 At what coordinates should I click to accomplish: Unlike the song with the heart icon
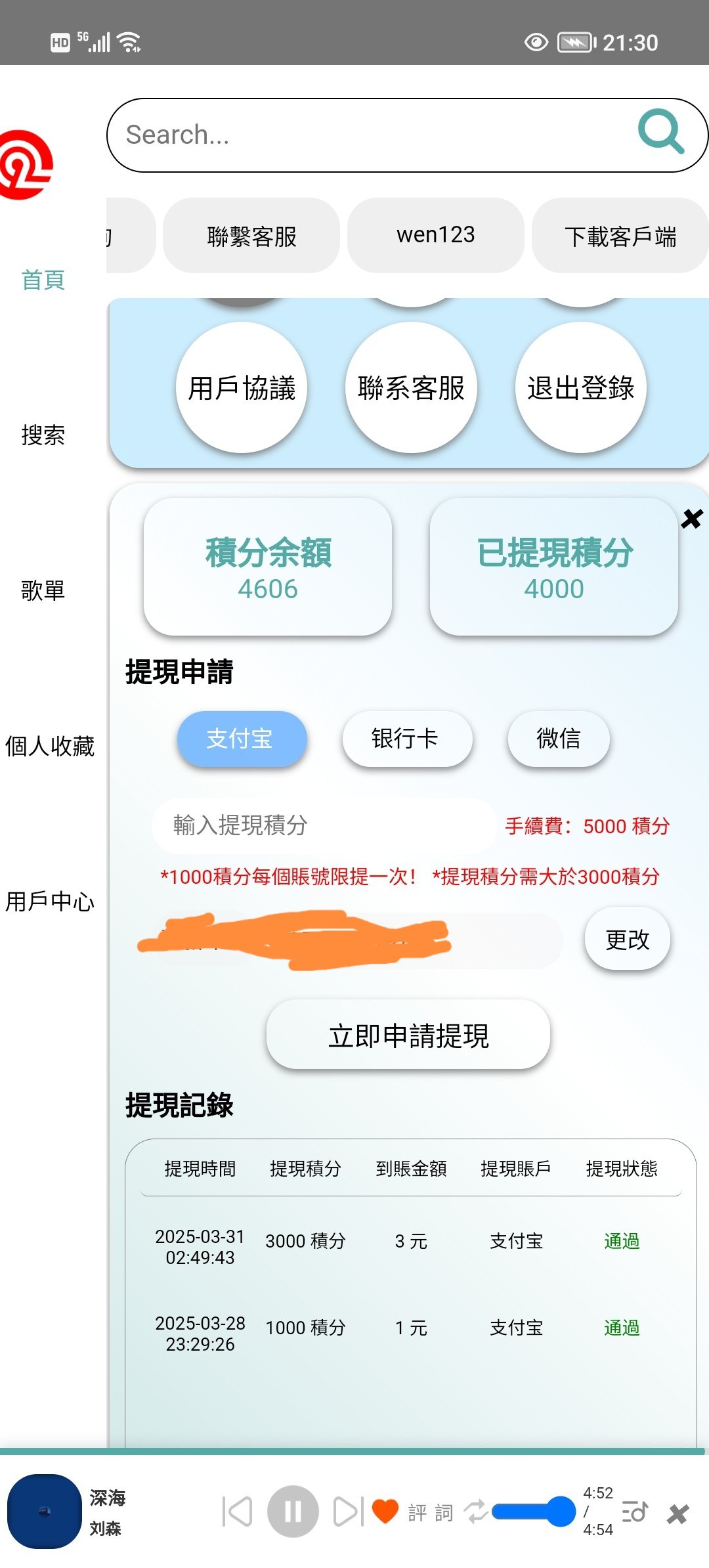(x=385, y=1511)
